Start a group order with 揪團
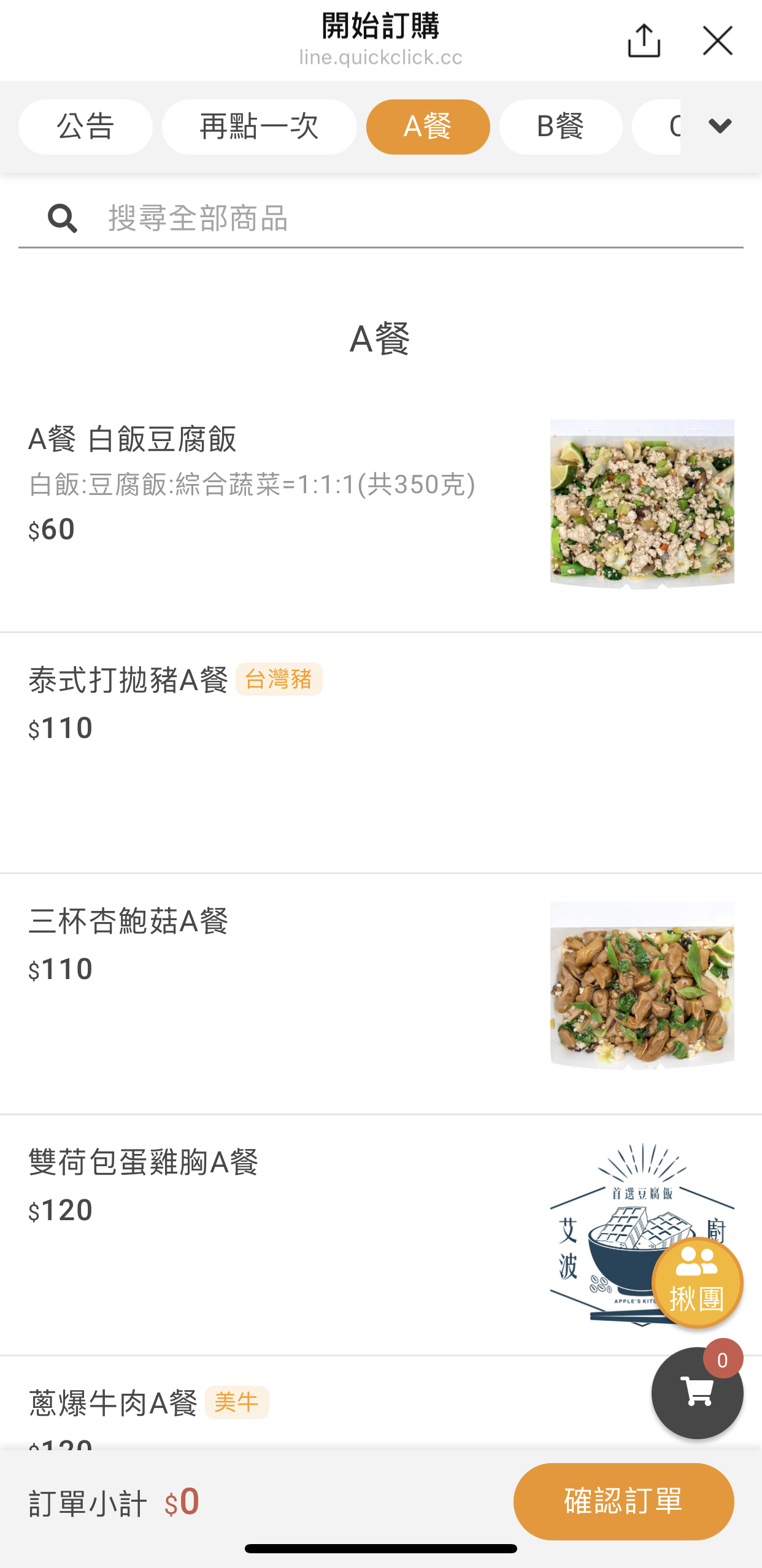Viewport: 762px width, 1568px height. coord(697,1283)
